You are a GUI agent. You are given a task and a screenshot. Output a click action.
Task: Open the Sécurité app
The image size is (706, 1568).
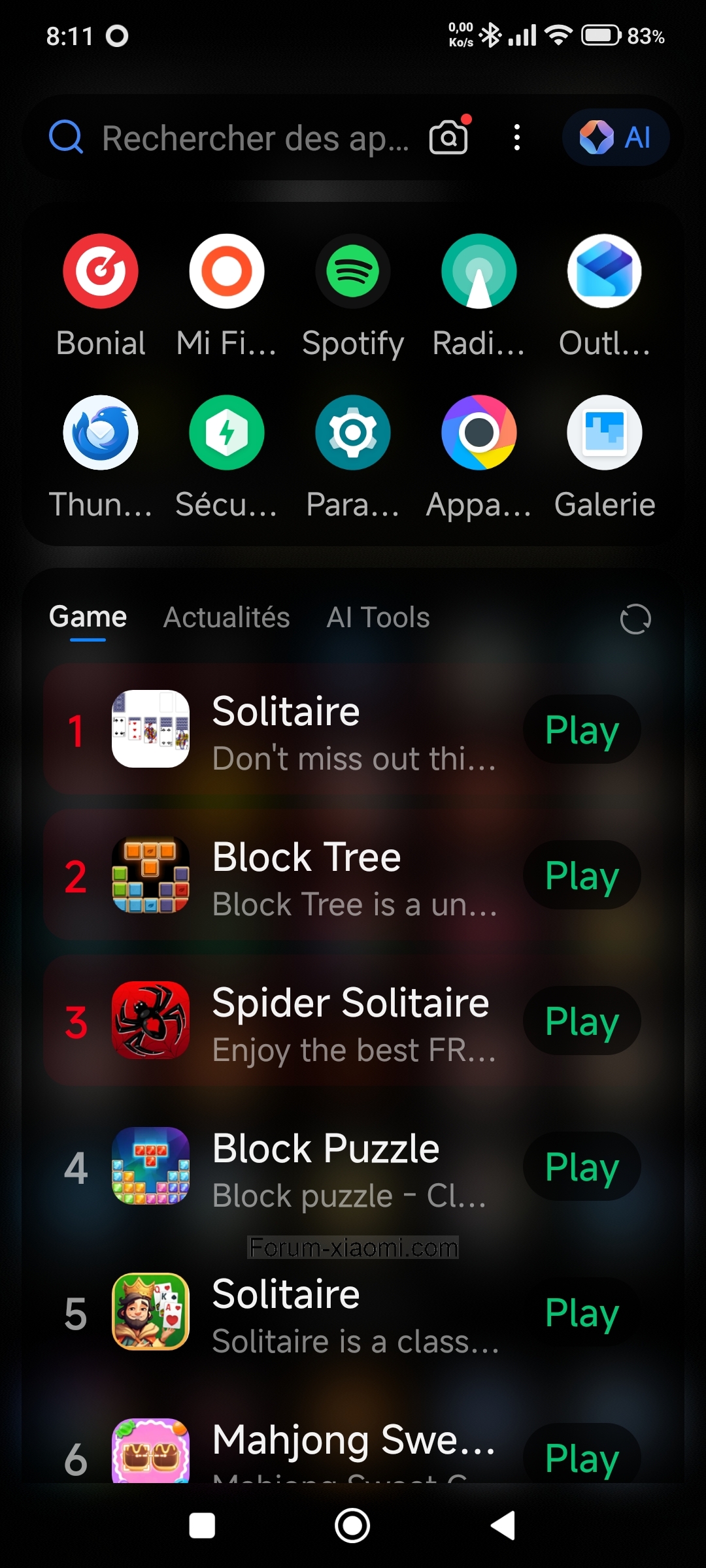pyautogui.click(x=227, y=433)
